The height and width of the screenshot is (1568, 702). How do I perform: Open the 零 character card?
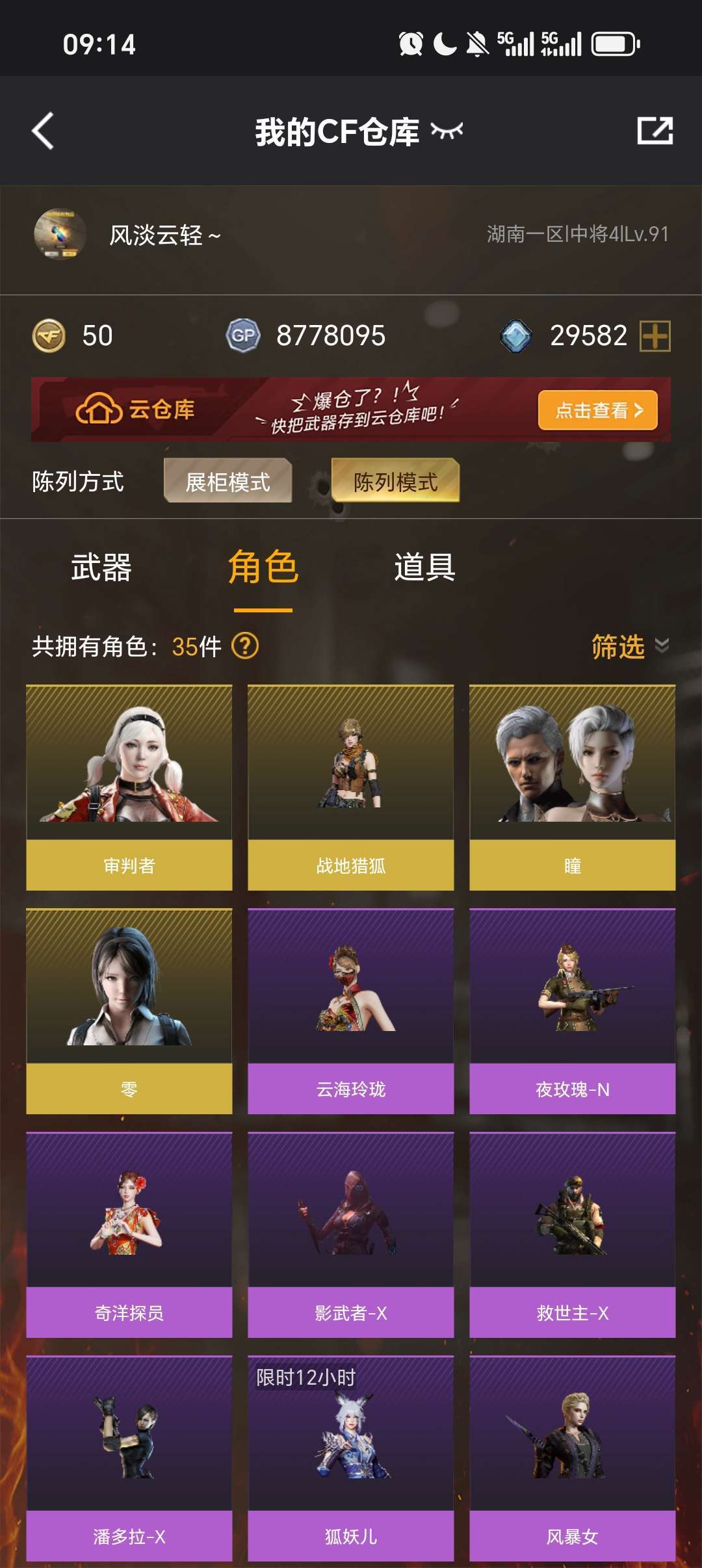[x=129, y=1011]
